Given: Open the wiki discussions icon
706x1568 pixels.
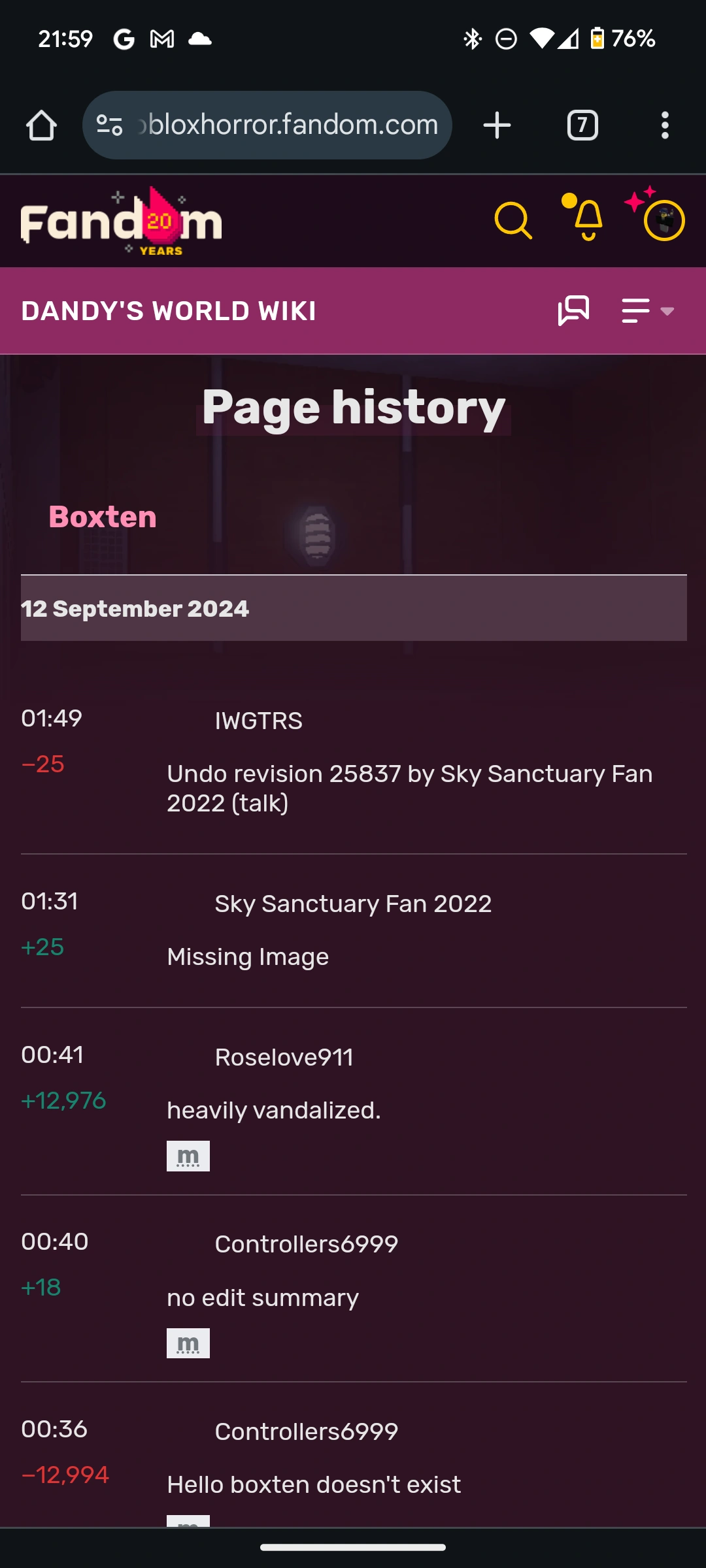Looking at the screenshot, I should 573,310.
